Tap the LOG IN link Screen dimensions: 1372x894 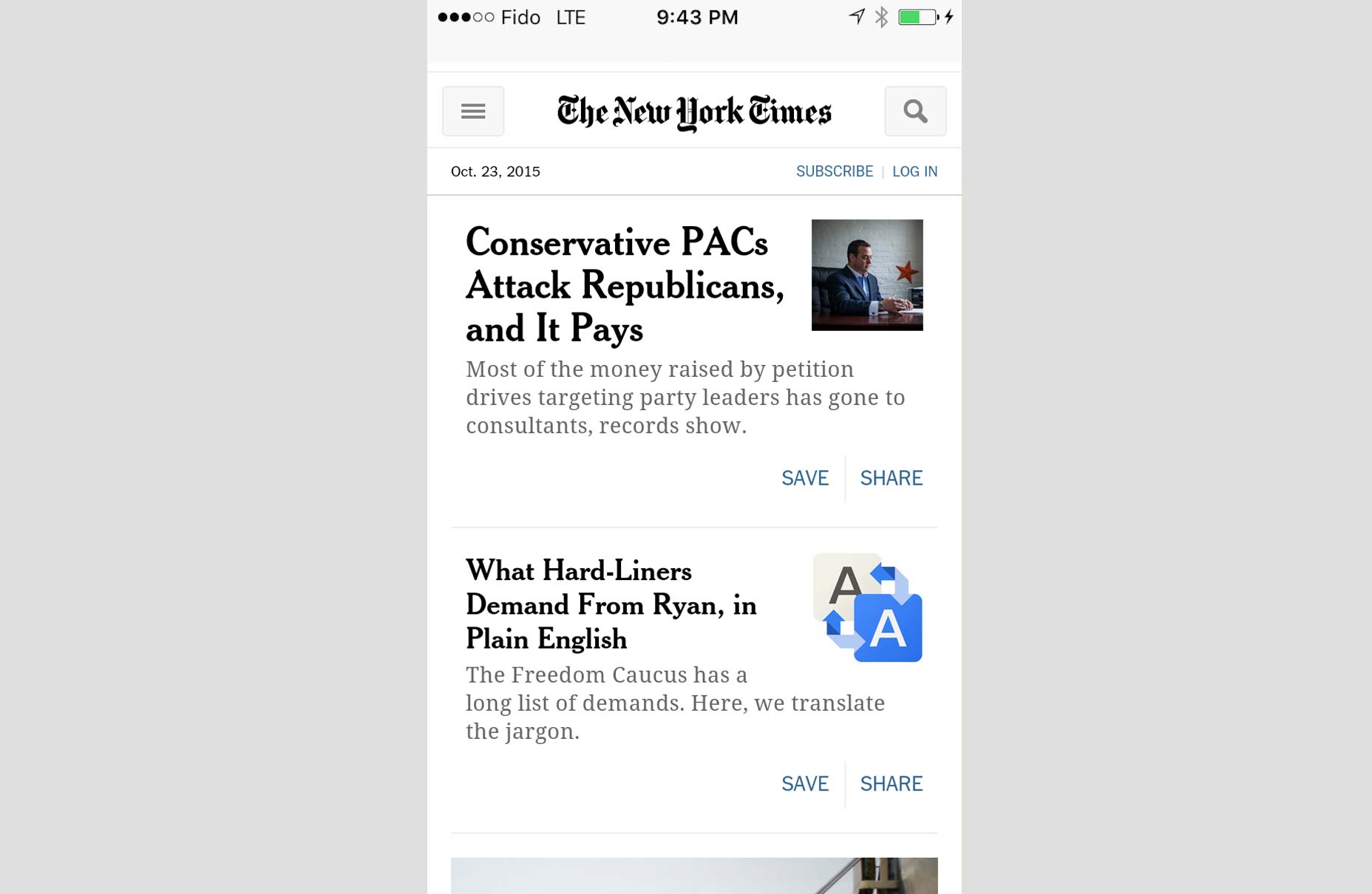[x=914, y=171]
